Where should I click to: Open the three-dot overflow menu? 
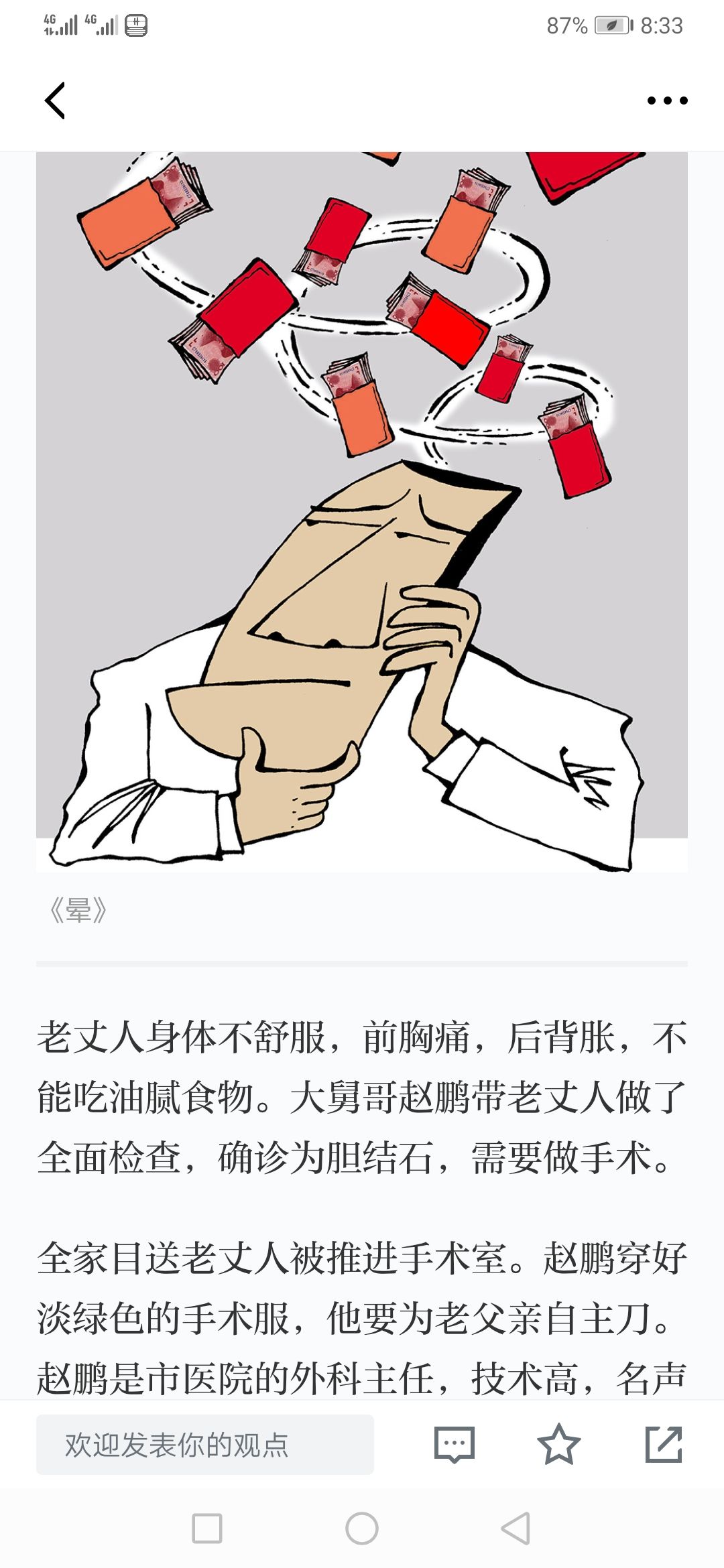pos(667,101)
